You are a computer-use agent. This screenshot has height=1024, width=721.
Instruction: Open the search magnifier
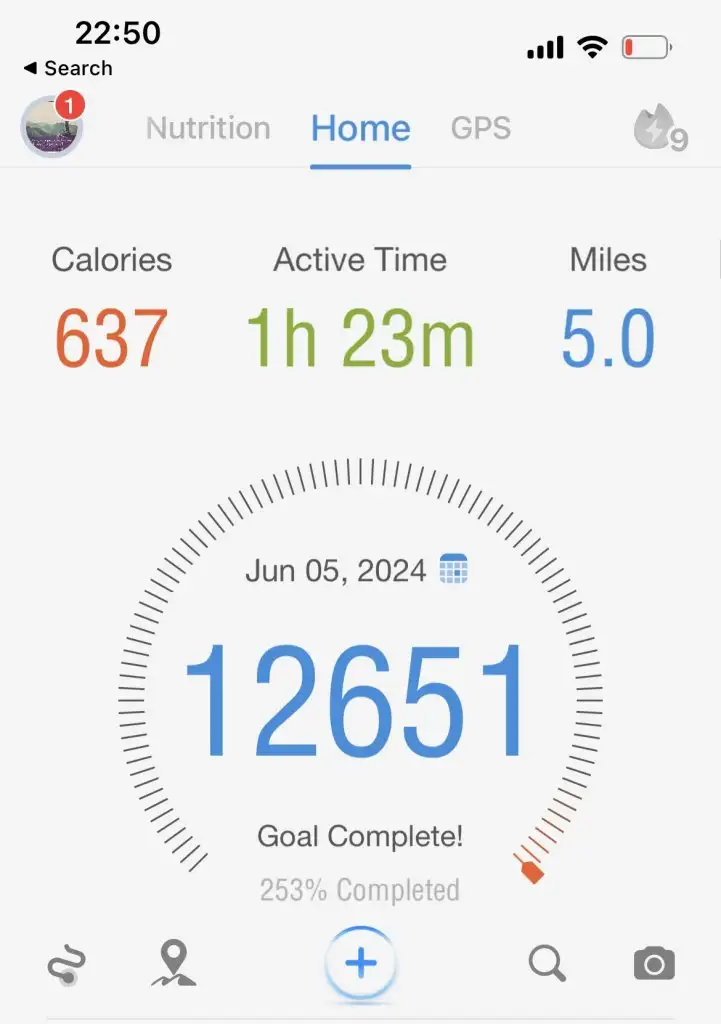[547, 964]
